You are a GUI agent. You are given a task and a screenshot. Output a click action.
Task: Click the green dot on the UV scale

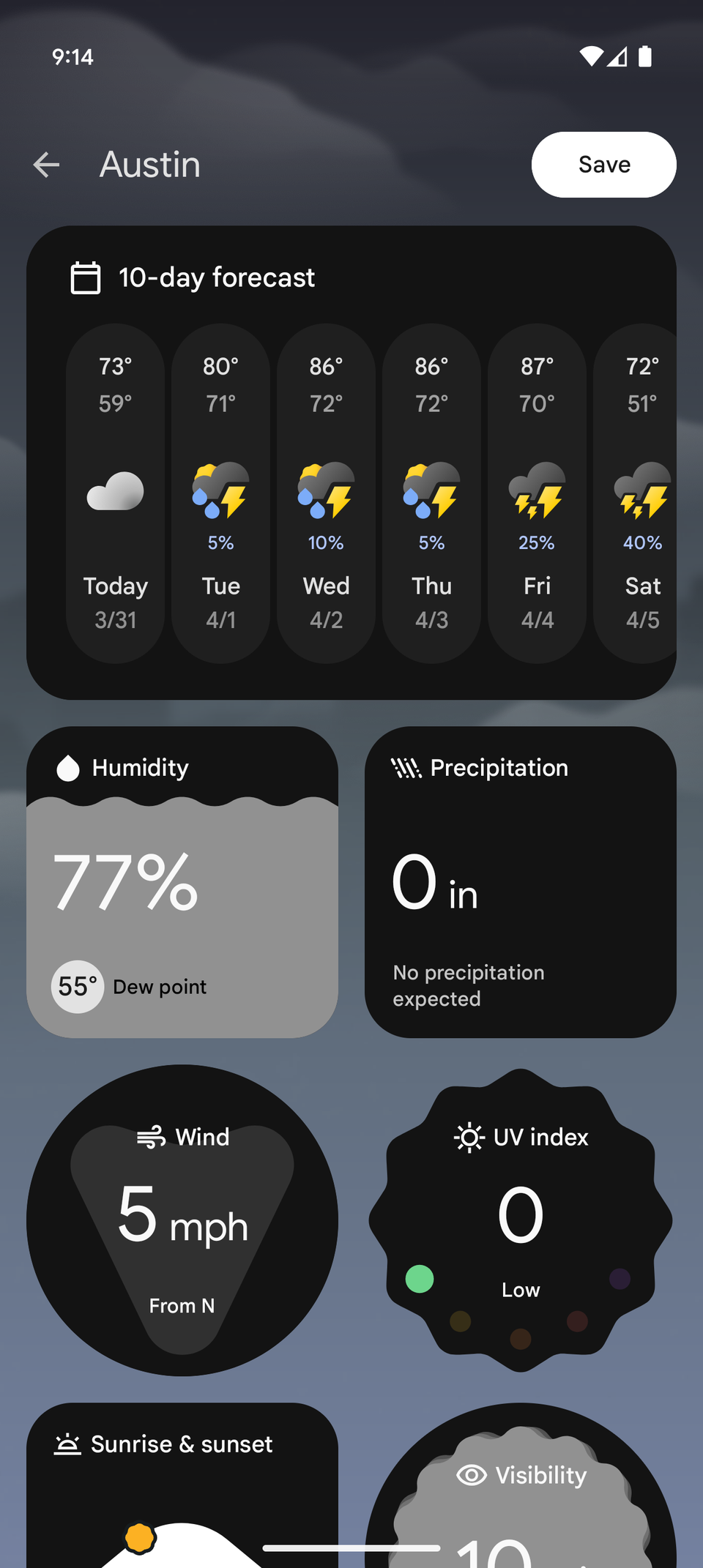click(419, 1279)
